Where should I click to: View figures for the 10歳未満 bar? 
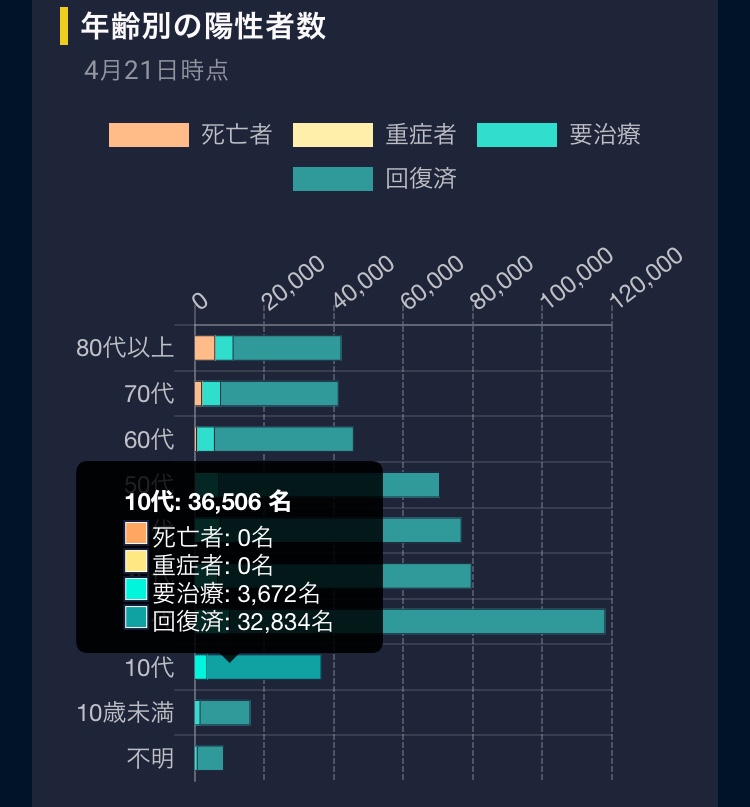coord(224,713)
